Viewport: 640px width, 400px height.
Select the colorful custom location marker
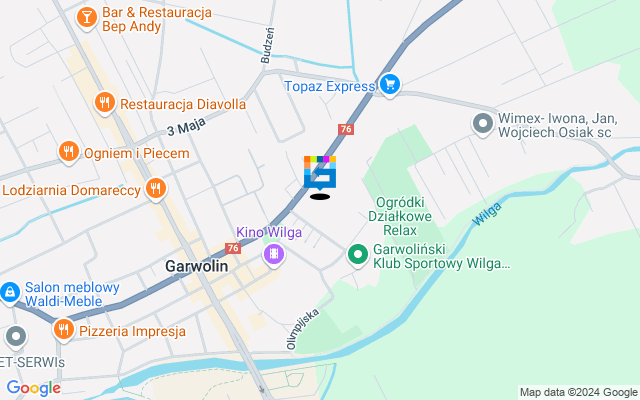point(320,173)
